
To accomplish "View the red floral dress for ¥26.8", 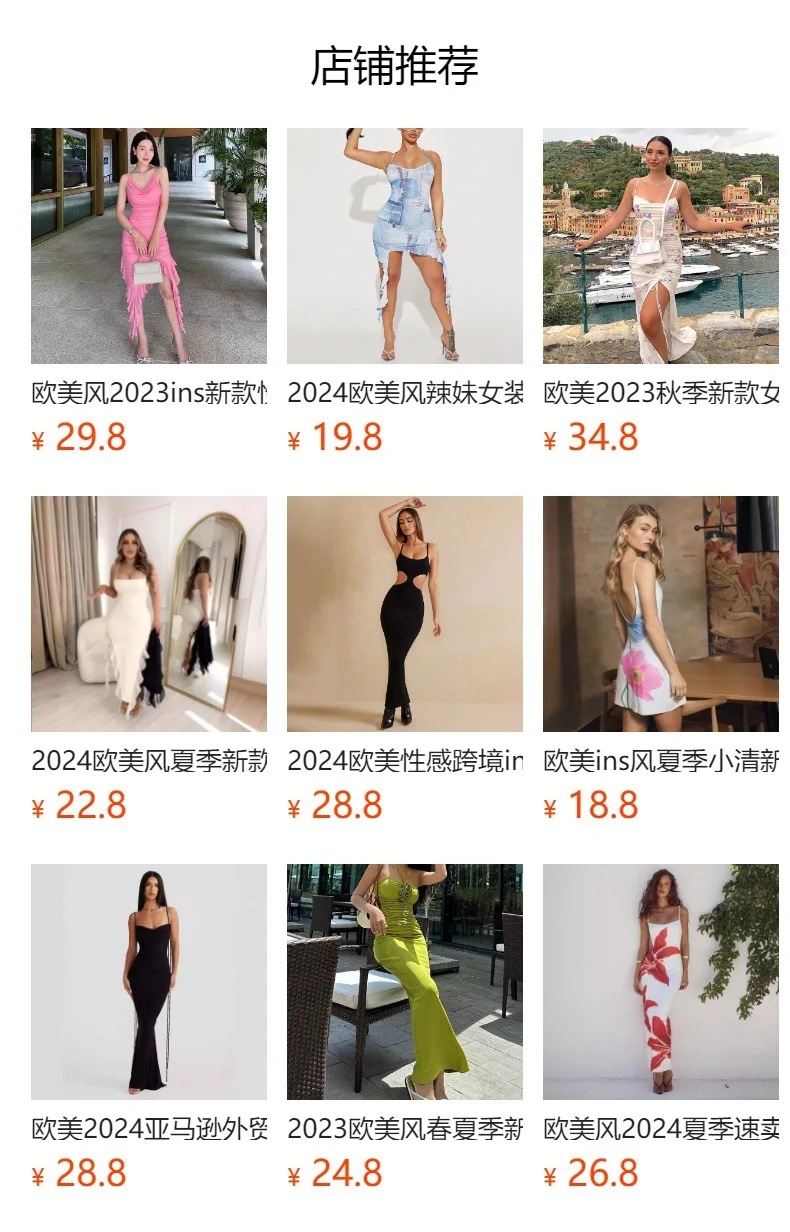I will pyautogui.click(x=661, y=982).
